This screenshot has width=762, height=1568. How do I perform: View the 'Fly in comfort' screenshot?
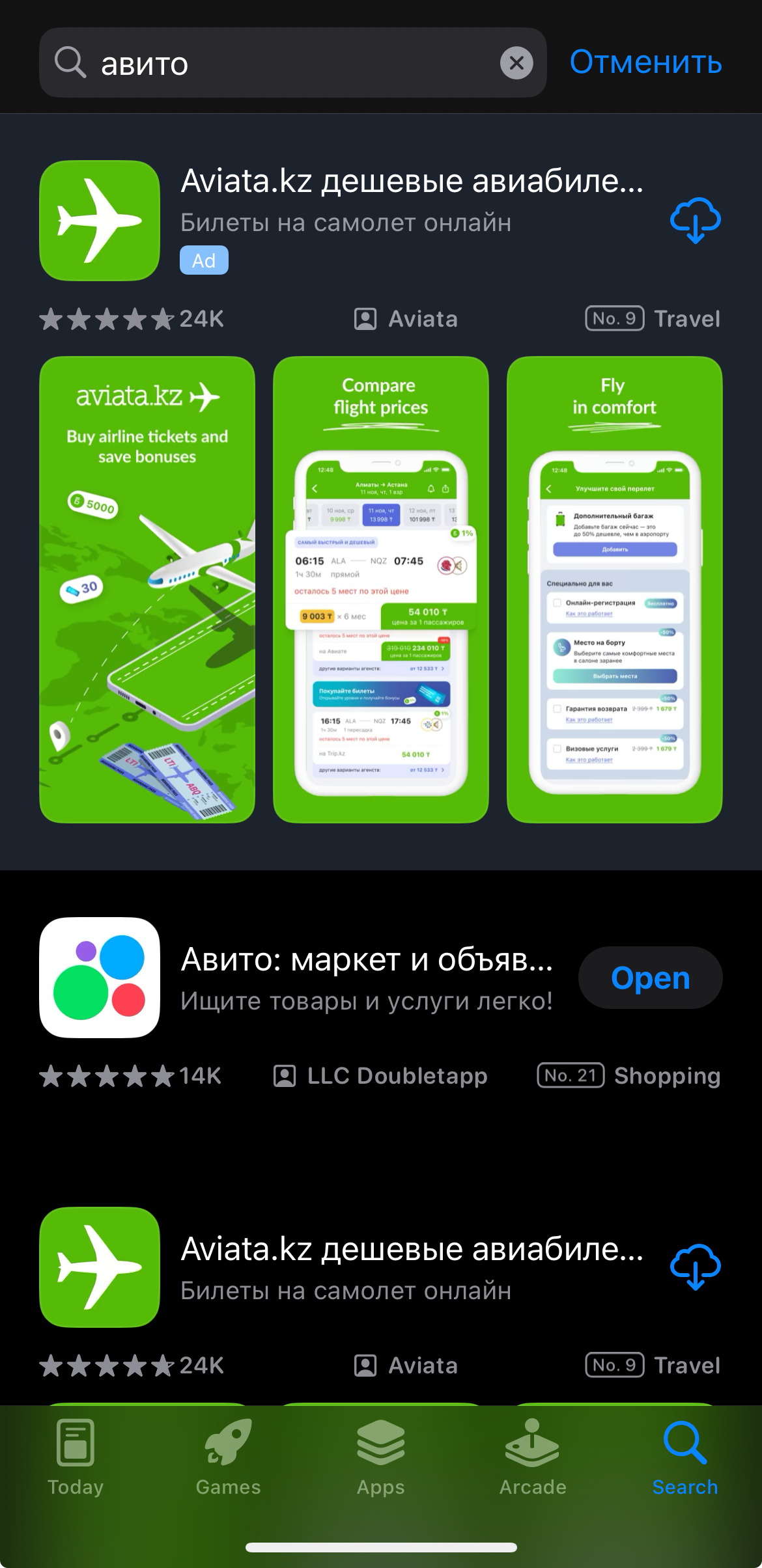point(614,589)
